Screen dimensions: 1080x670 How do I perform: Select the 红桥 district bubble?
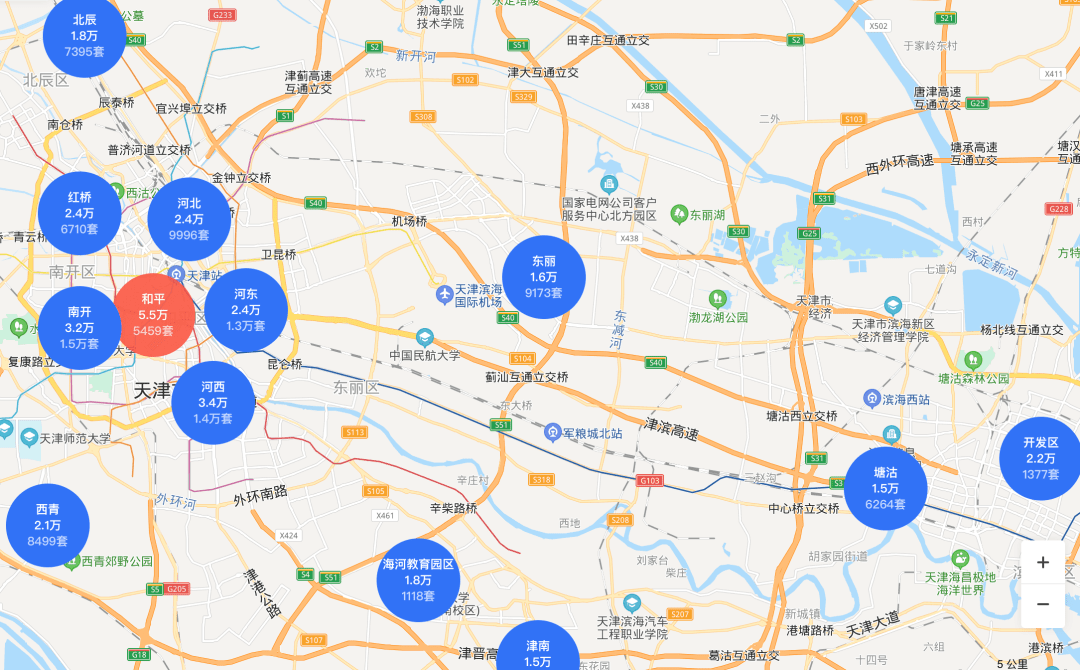(80, 212)
